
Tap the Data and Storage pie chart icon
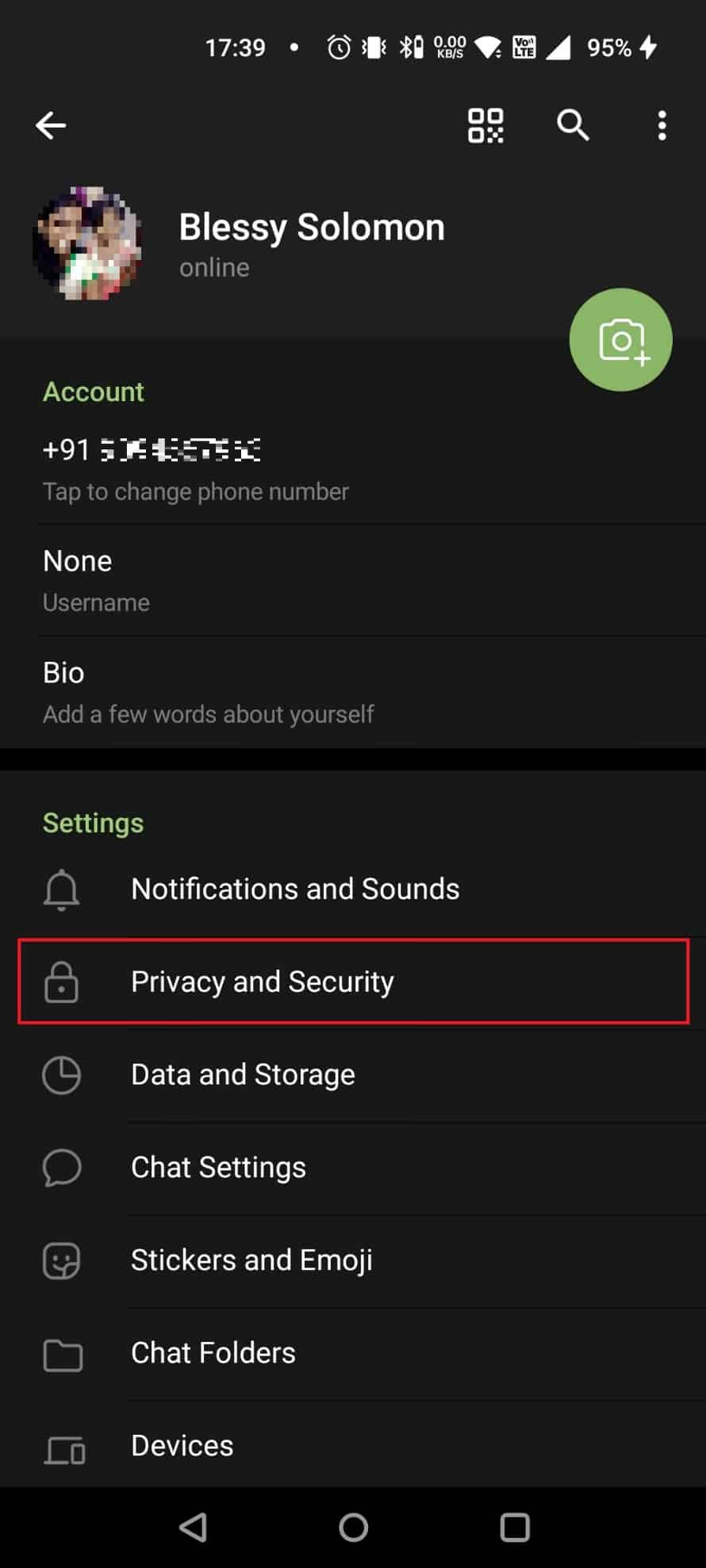pyautogui.click(x=61, y=1075)
